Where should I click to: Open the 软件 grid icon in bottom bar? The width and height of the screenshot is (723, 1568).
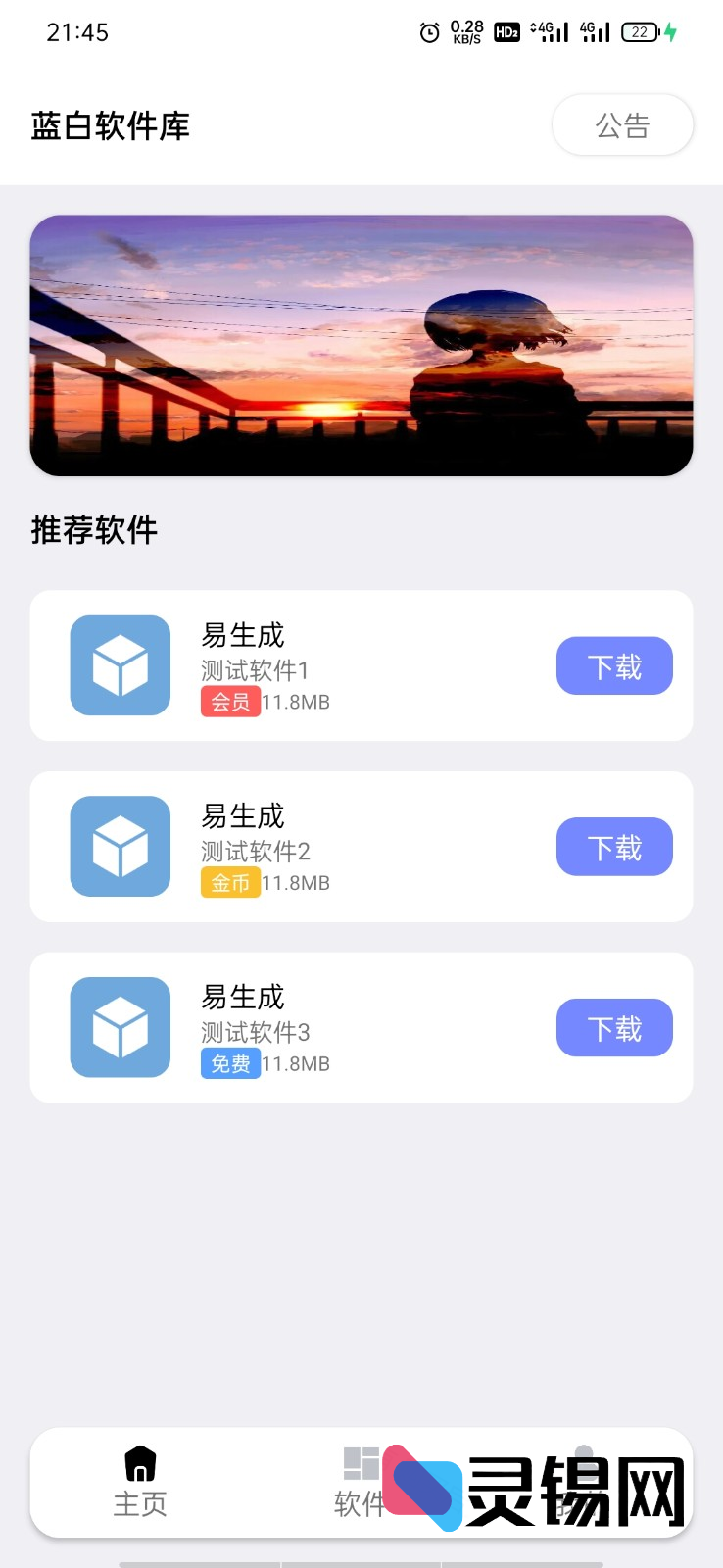pos(361,1462)
